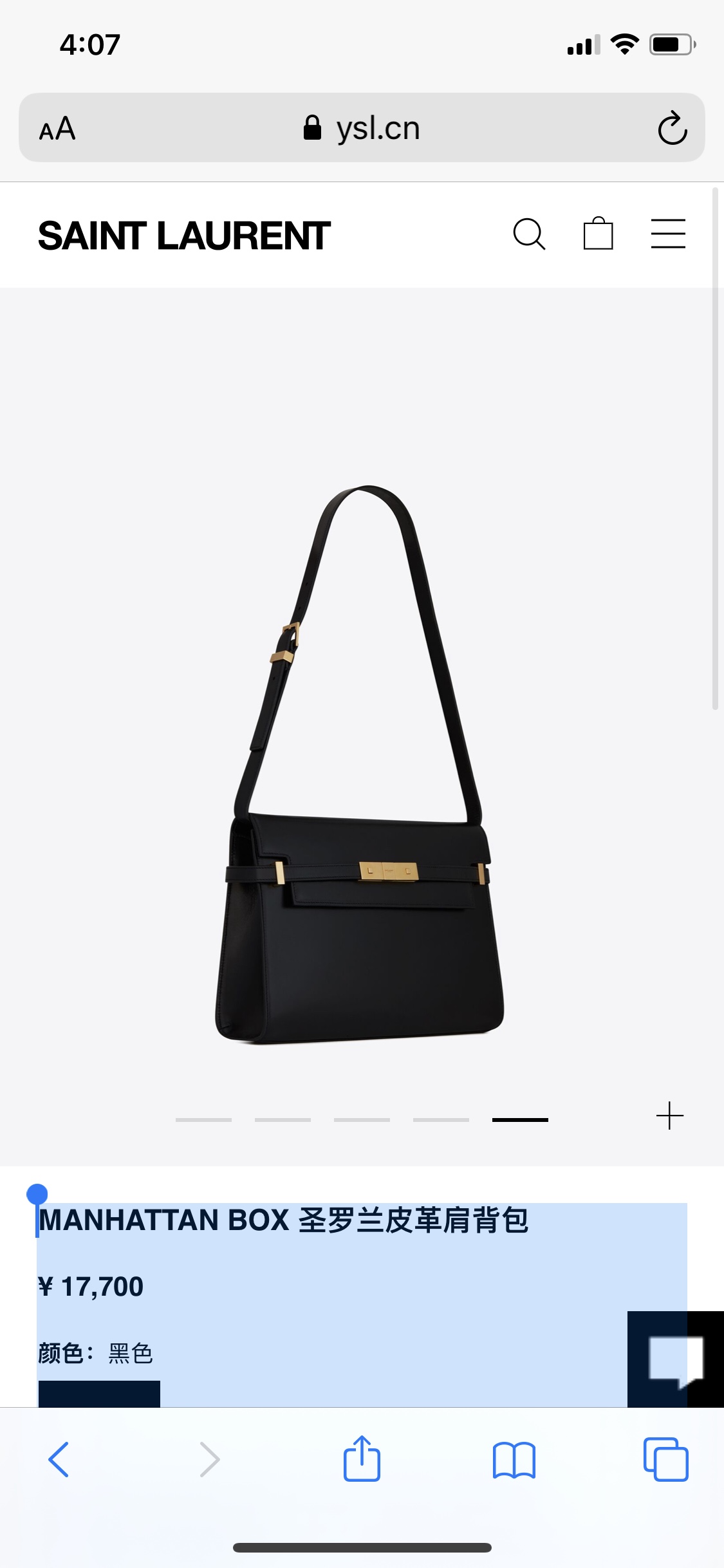Reload the page
This screenshot has width=724, height=1568.
click(673, 128)
